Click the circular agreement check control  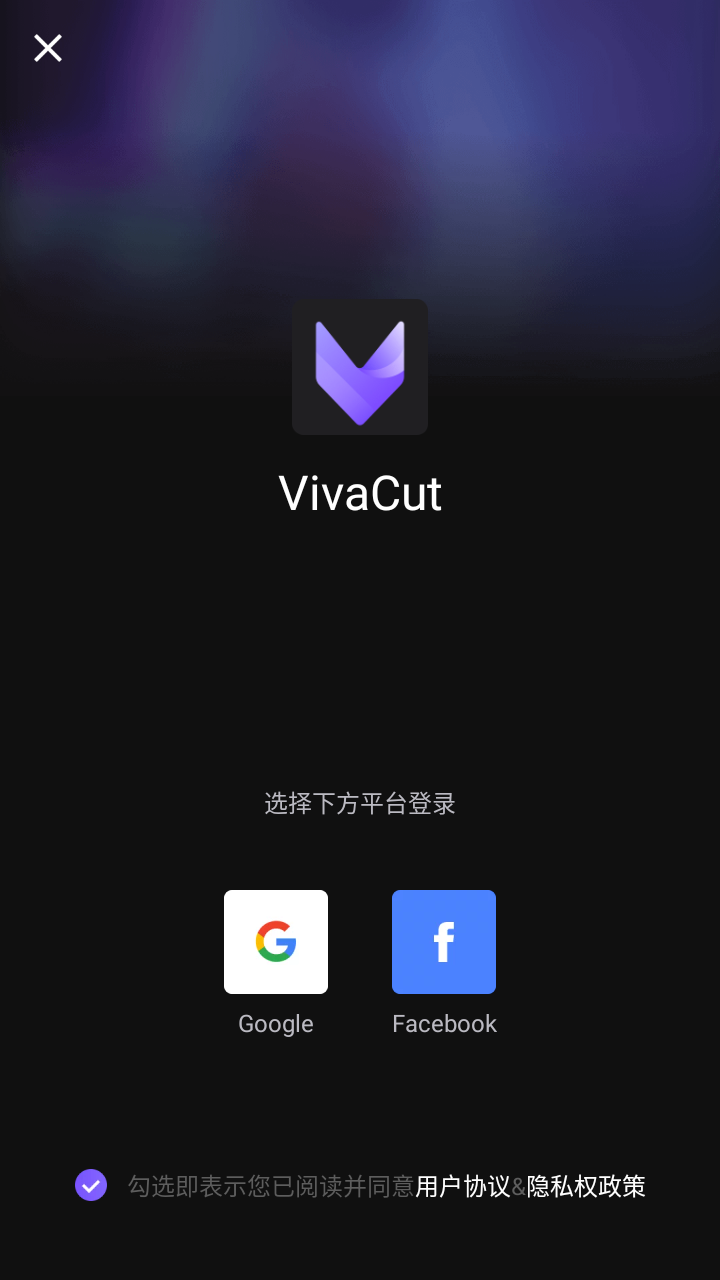91,1185
